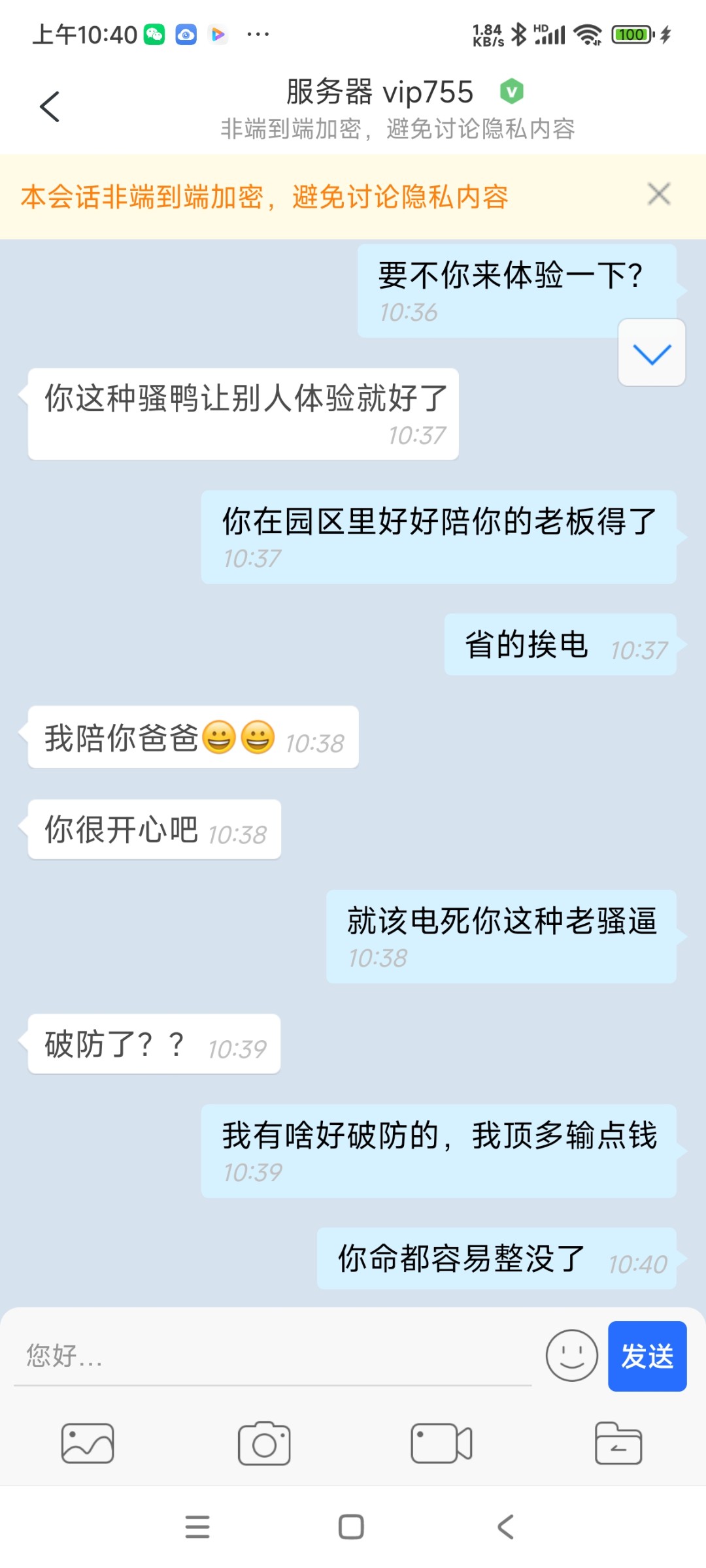Tap the message bubble saying 破防了
The height and width of the screenshot is (1568, 706).
coord(154,1043)
